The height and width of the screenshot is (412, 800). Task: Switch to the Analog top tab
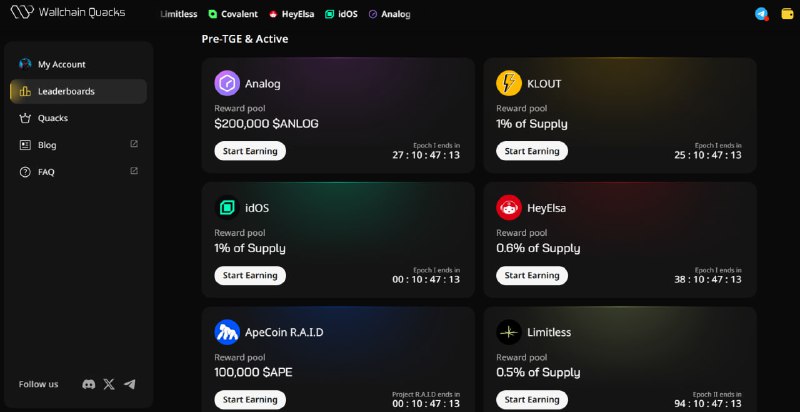(x=390, y=14)
